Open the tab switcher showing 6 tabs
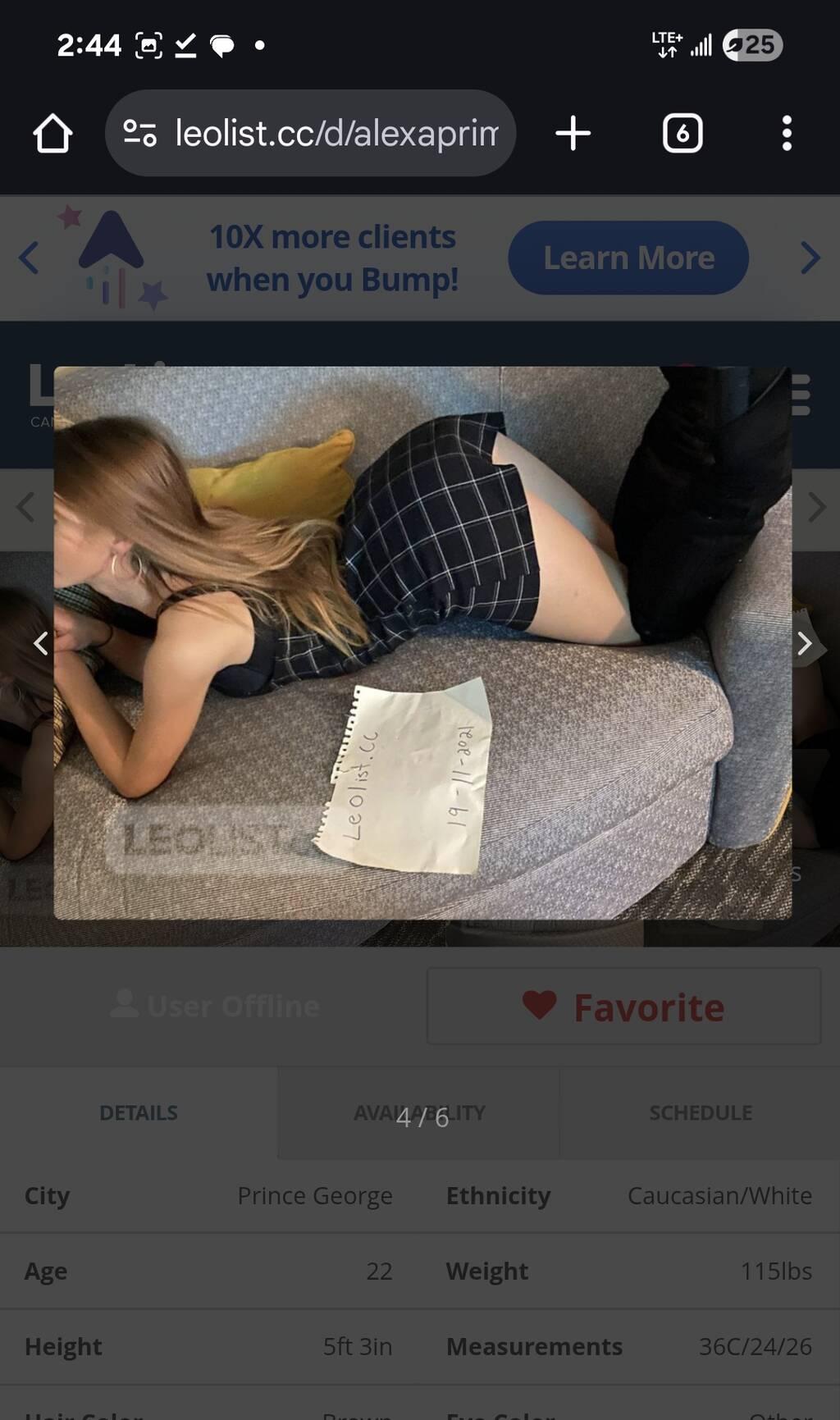The image size is (840, 1420). pos(682,133)
